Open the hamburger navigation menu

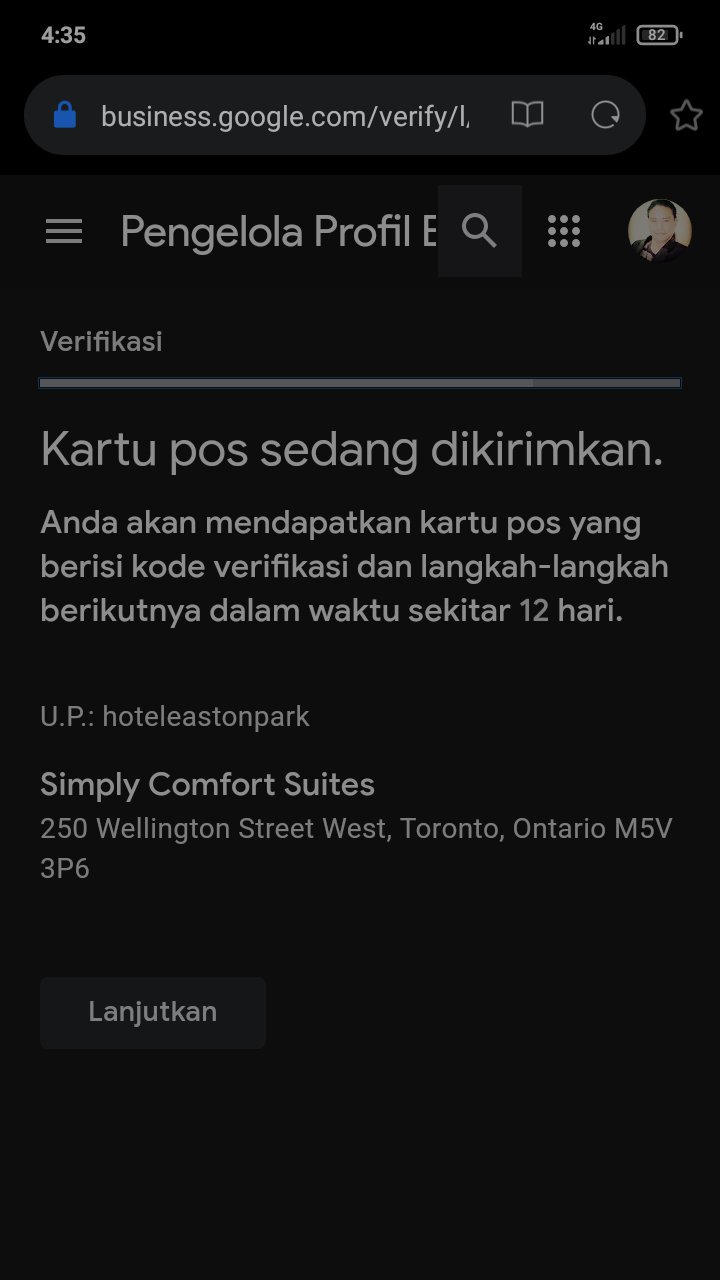pos(64,232)
